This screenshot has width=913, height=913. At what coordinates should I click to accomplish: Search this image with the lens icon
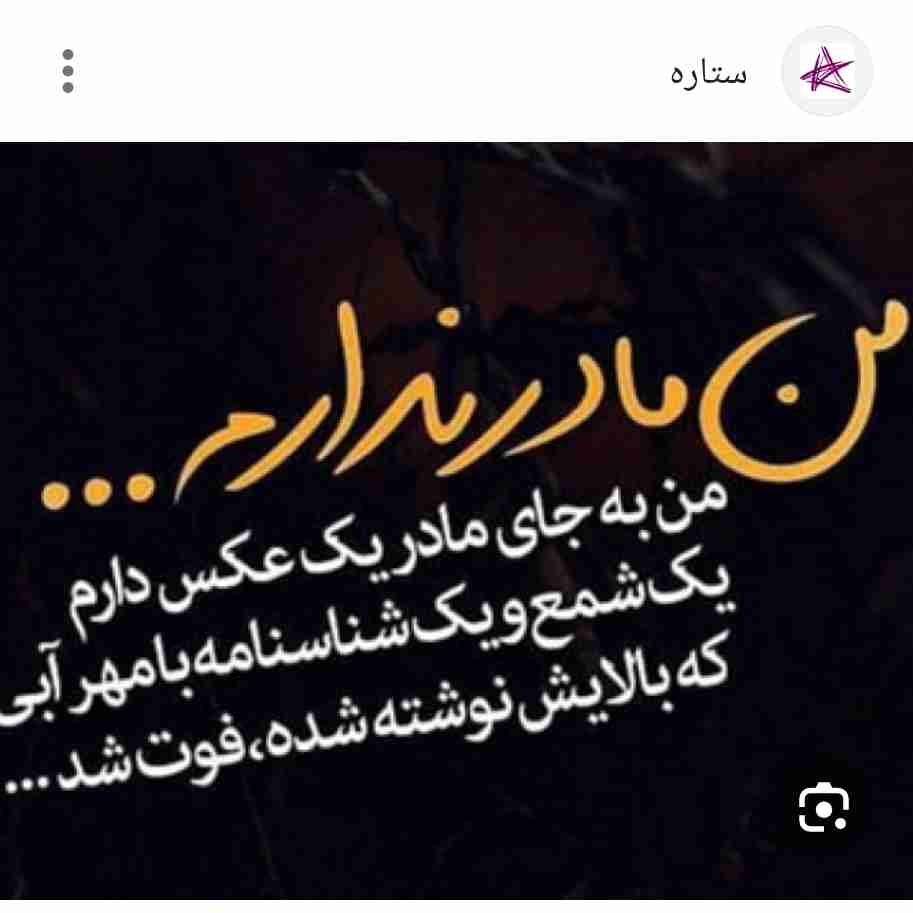click(x=823, y=808)
